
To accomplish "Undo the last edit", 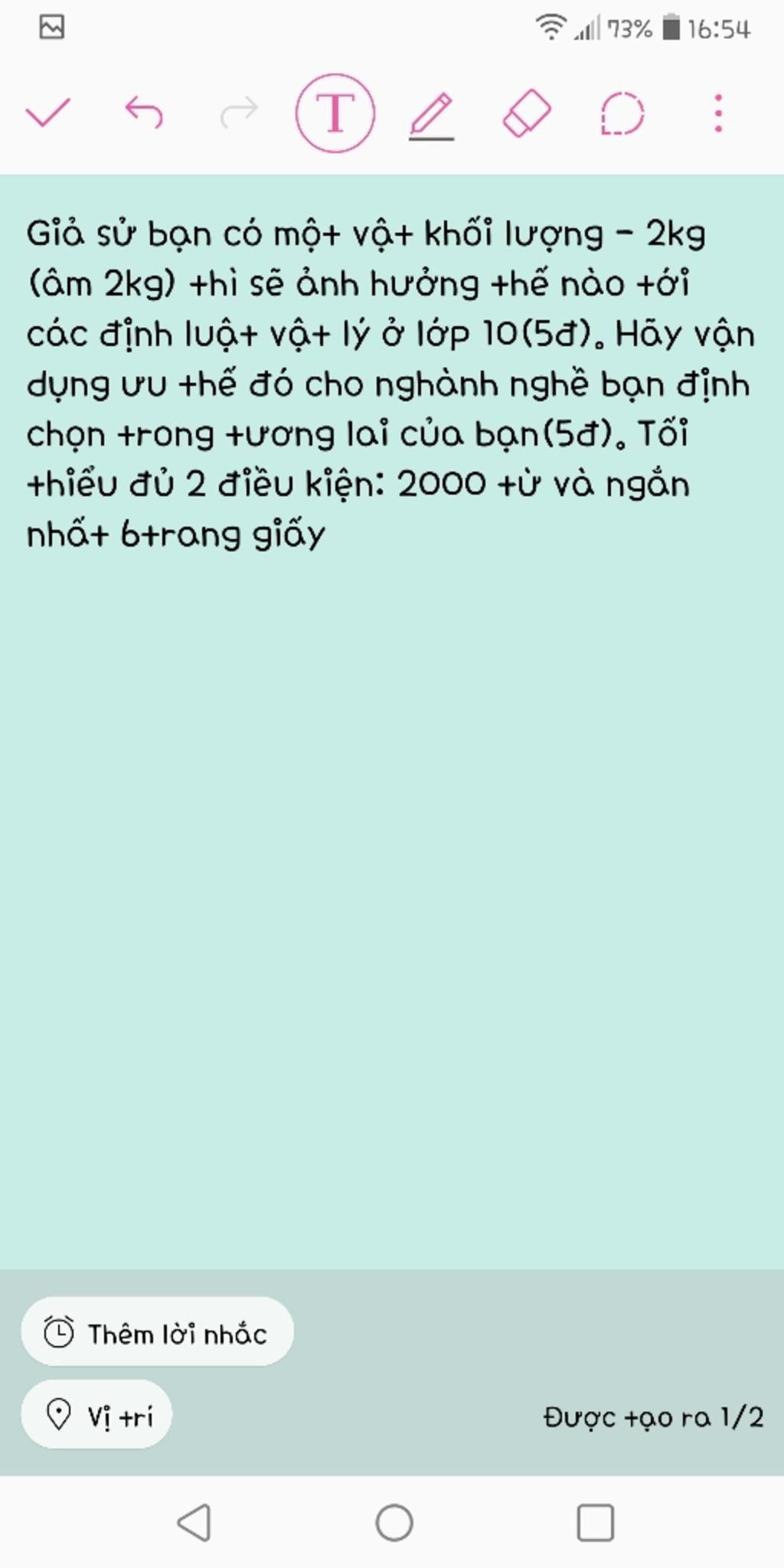I will tap(144, 113).
